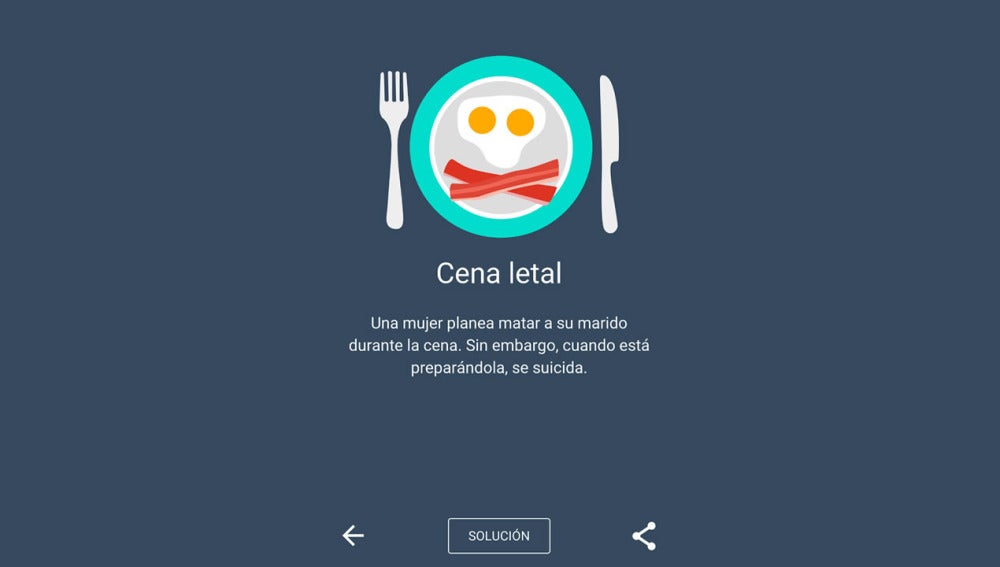Reveal the answer with the SOLUCIÓN button
Image resolution: width=1000 pixels, height=567 pixels.
[499, 536]
